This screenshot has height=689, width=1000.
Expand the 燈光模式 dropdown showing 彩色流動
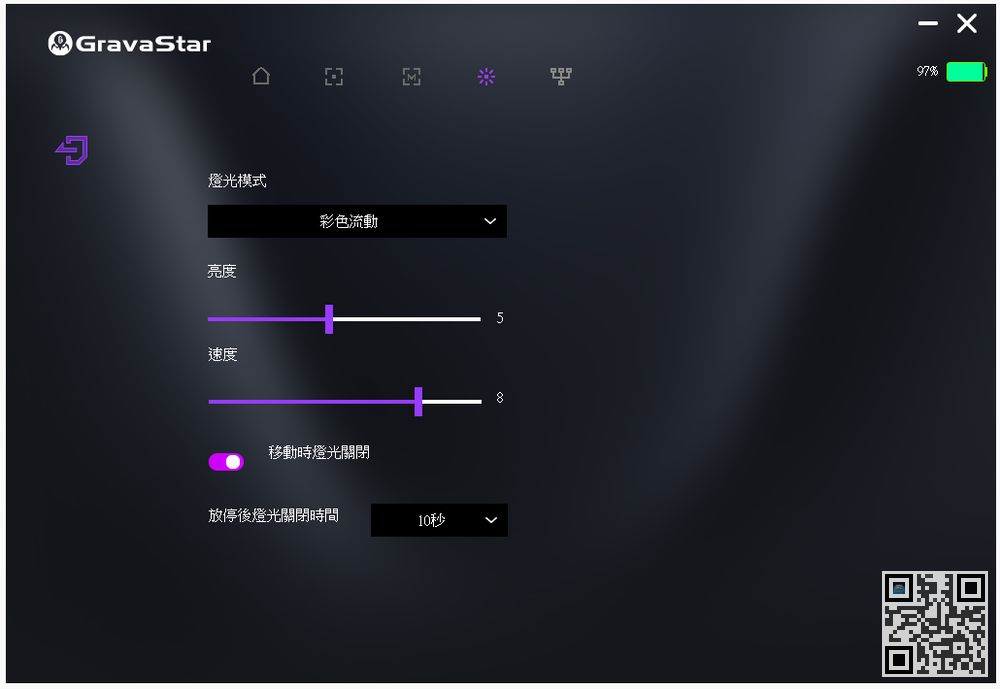pyautogui.click(x=357, y=221)
